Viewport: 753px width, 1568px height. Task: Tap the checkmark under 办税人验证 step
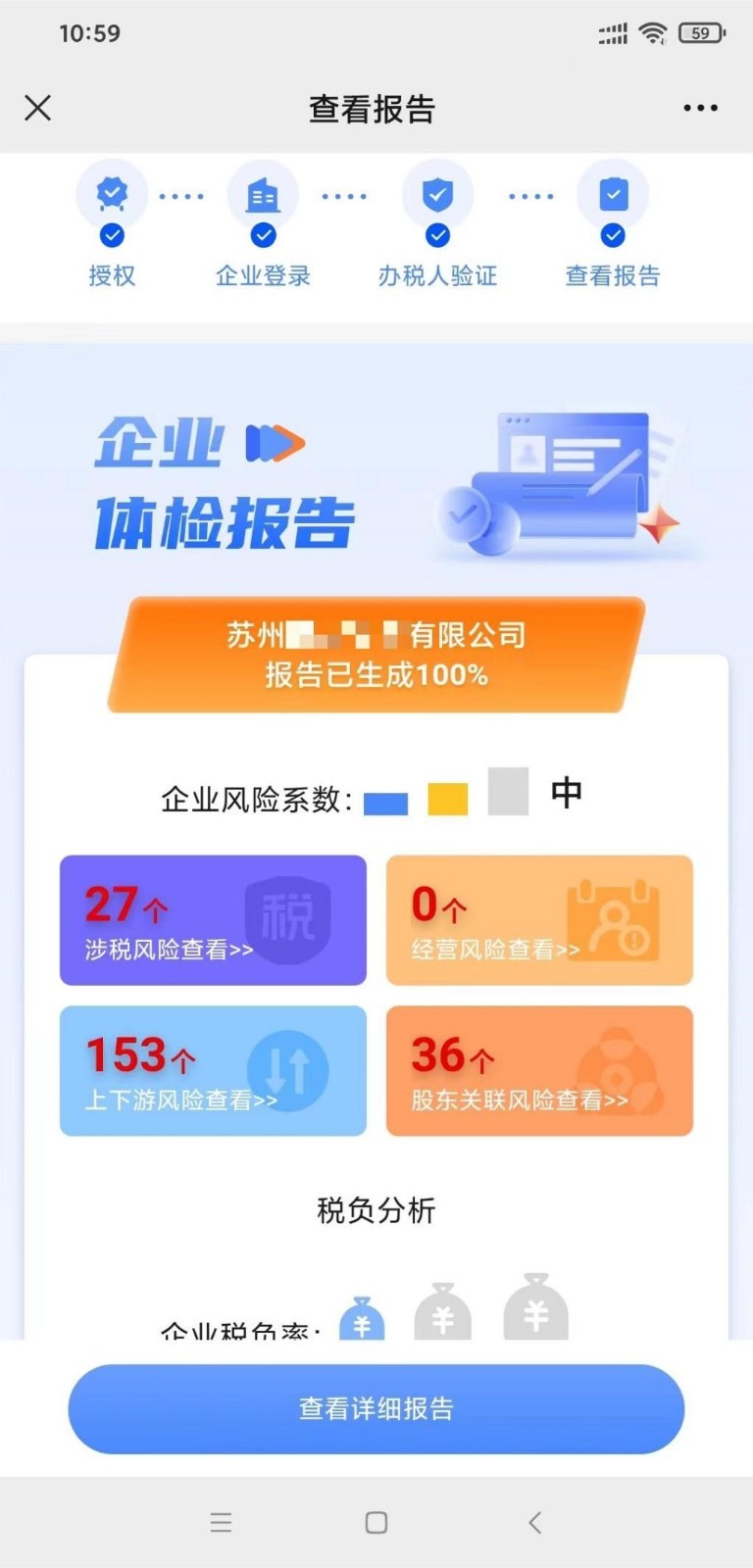pyautogui.click(x=438, y=234)
